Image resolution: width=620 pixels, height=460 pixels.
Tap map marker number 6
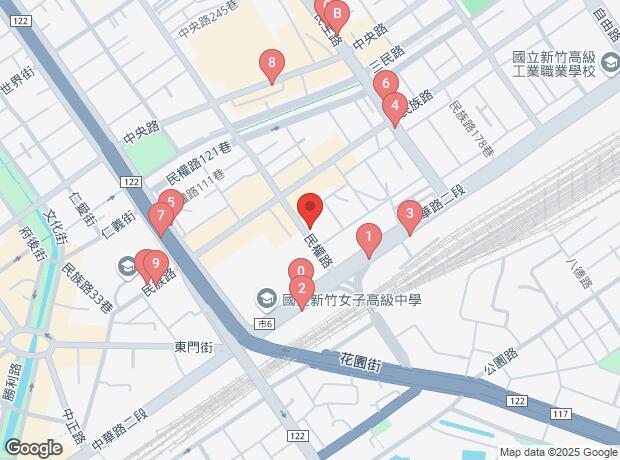click(x=386, y=85)
